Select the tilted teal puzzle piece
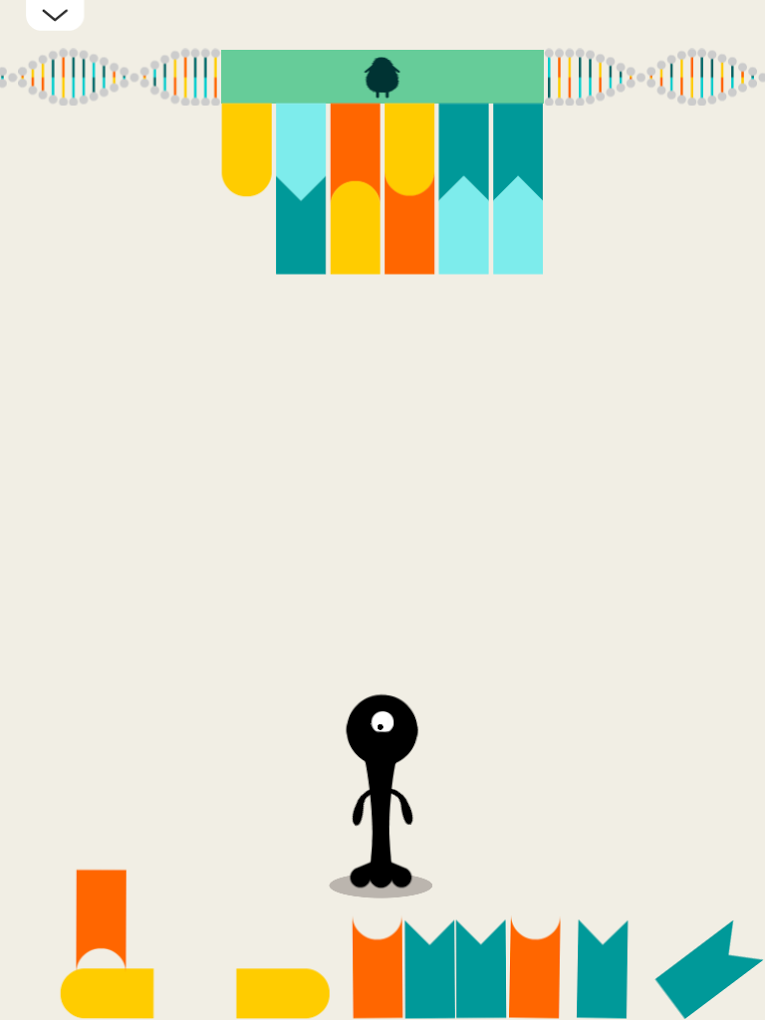 [705, 968]
